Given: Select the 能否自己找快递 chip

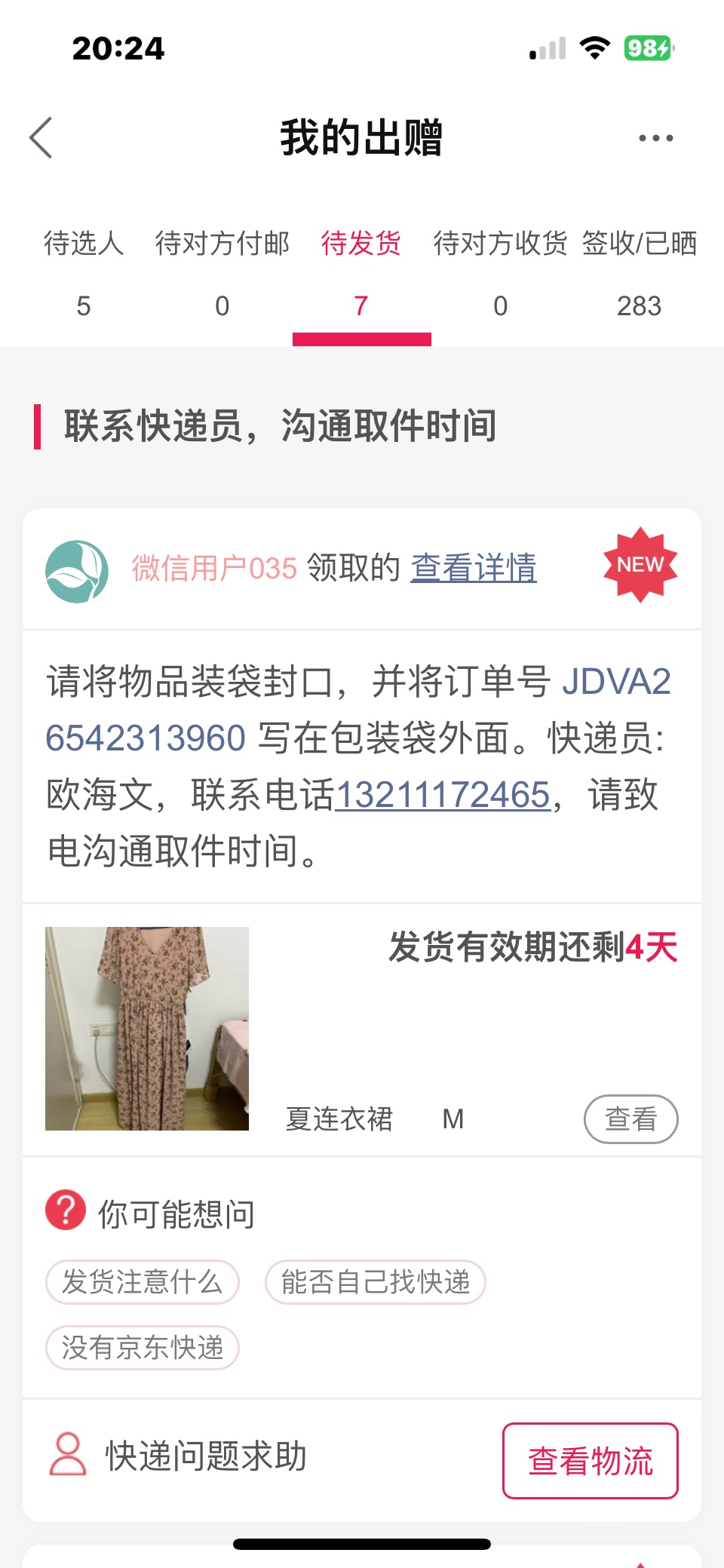Looking at the screenshot, I should click(376, 1282).
